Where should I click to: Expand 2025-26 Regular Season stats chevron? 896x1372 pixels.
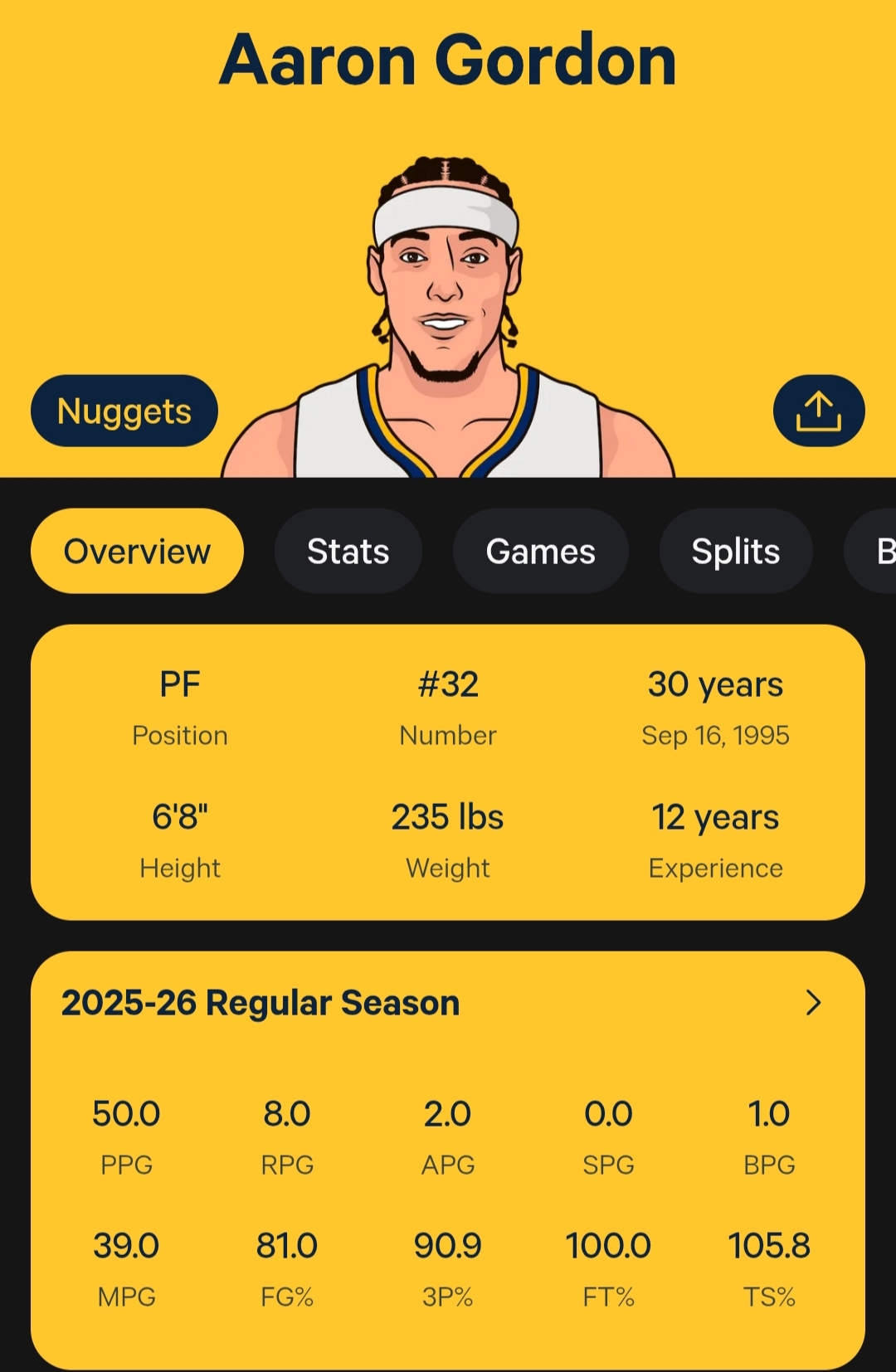[813, 1003]
